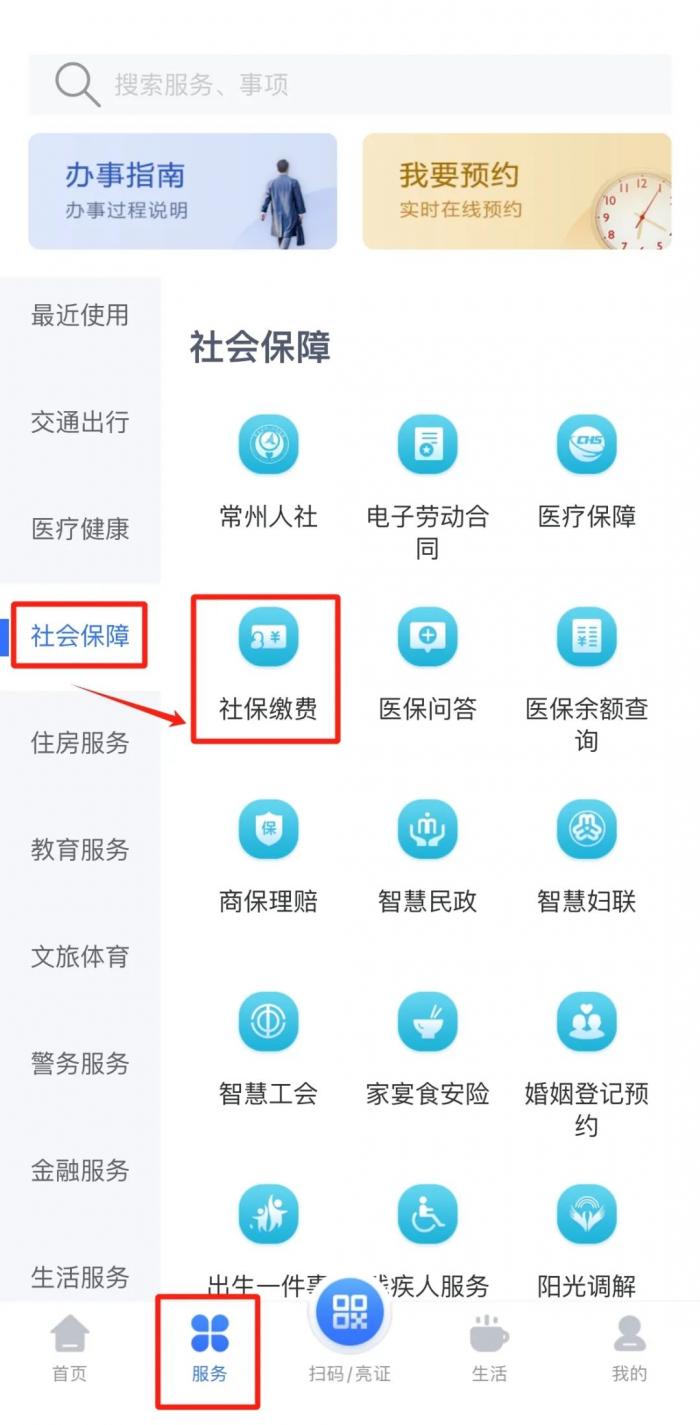Open the 常州人社 service
This screenshot has height=1425, width=700.
[267, 472]
